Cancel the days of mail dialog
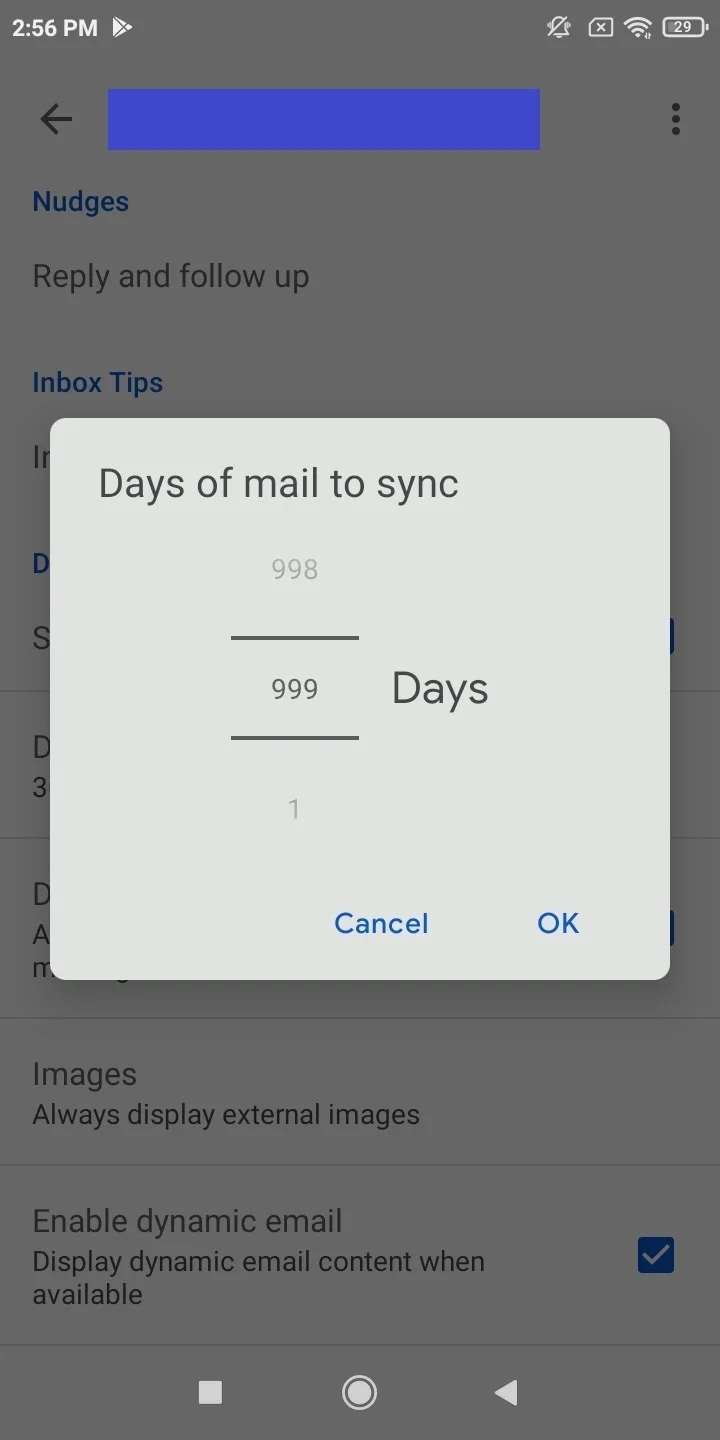This screenshot has height=1440, width=720. point(381,923)
